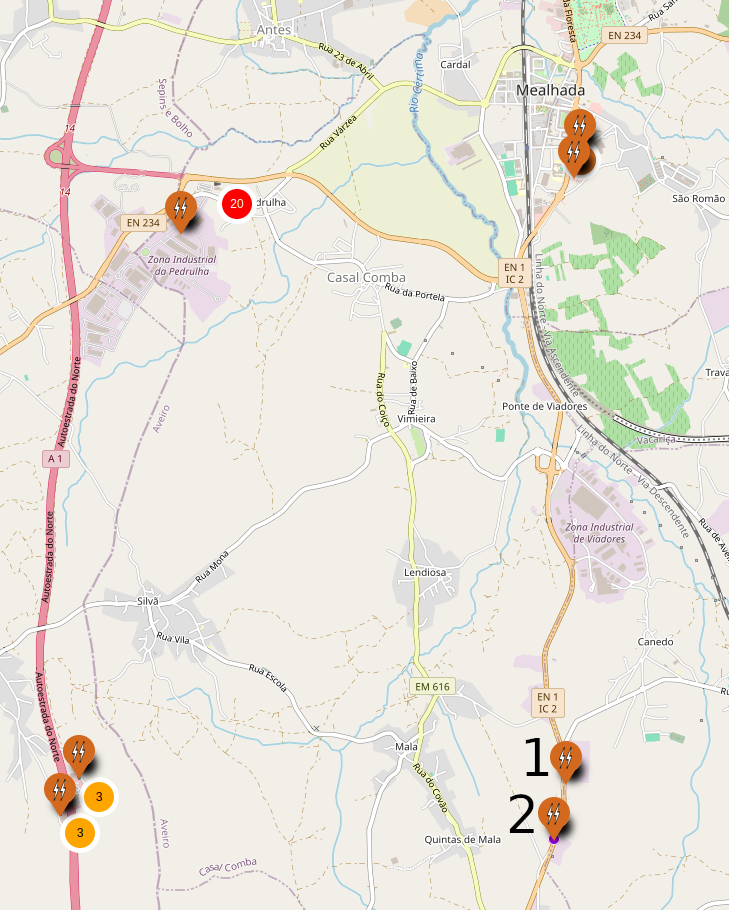Tap charging marker at Zona Industrial da Pedrulha
729x910 pixels.
(180, 208)
